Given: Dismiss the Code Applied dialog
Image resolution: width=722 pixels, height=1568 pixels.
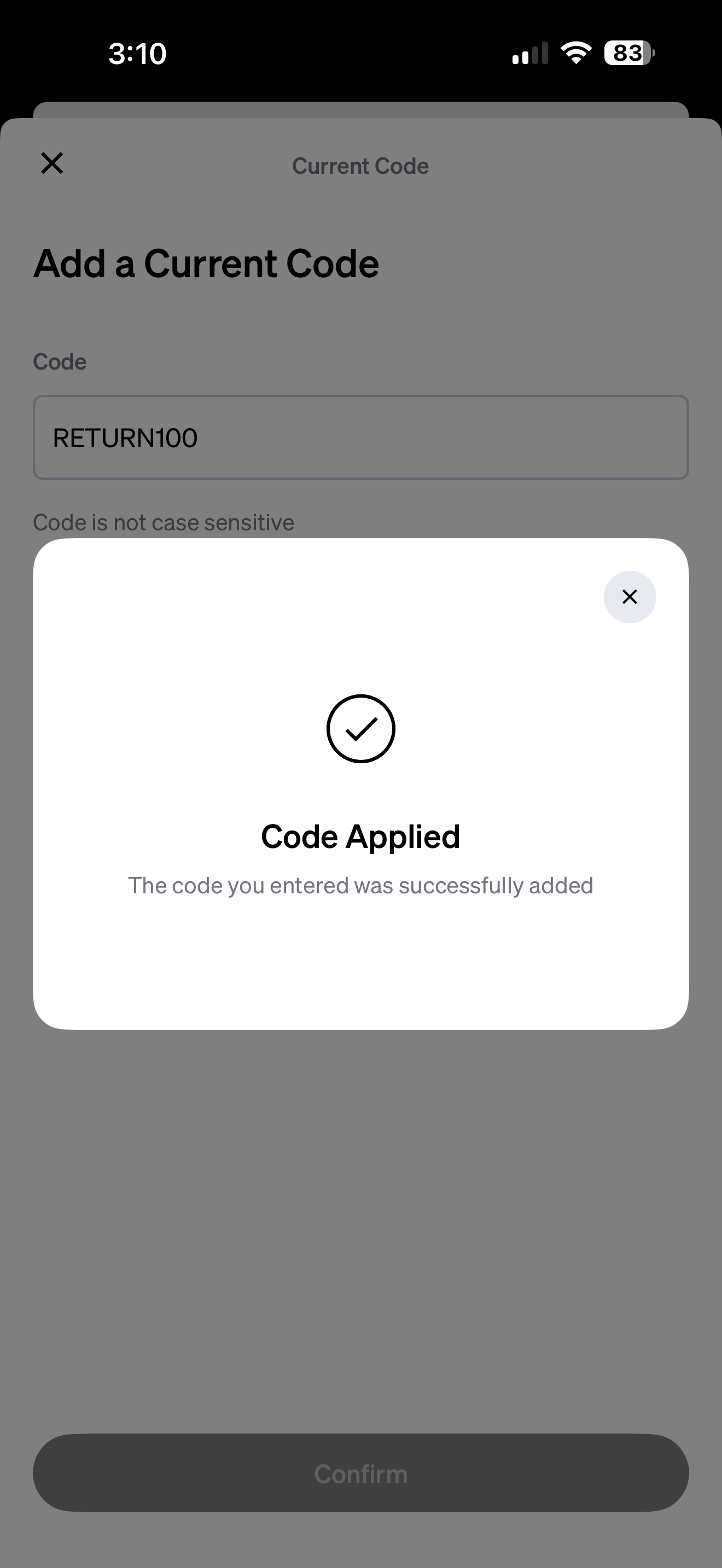Looking at the screenshot, I should 630,596.
